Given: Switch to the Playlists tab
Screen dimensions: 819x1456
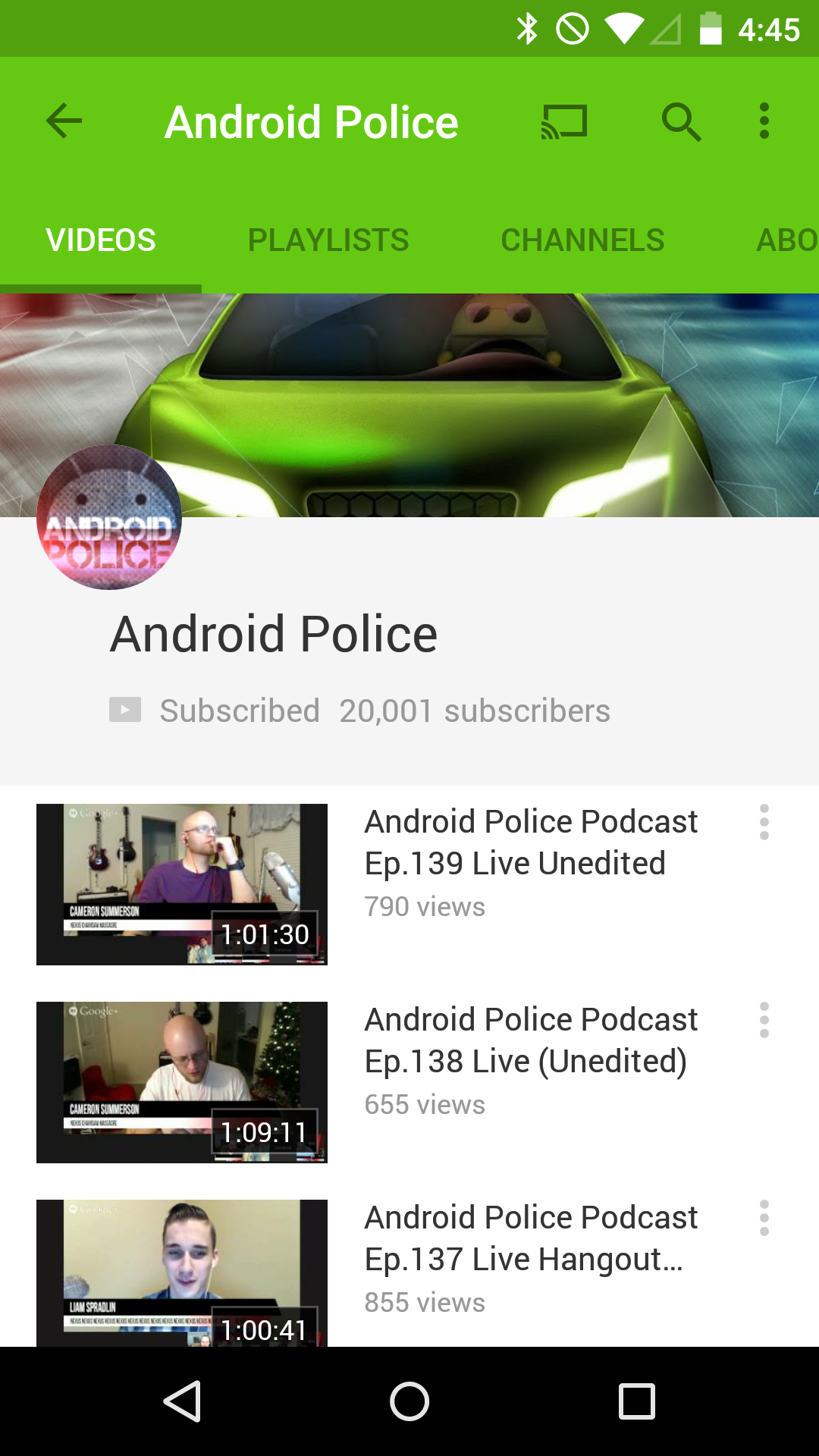Looking at the screenshot, I should tap(328, 240).
